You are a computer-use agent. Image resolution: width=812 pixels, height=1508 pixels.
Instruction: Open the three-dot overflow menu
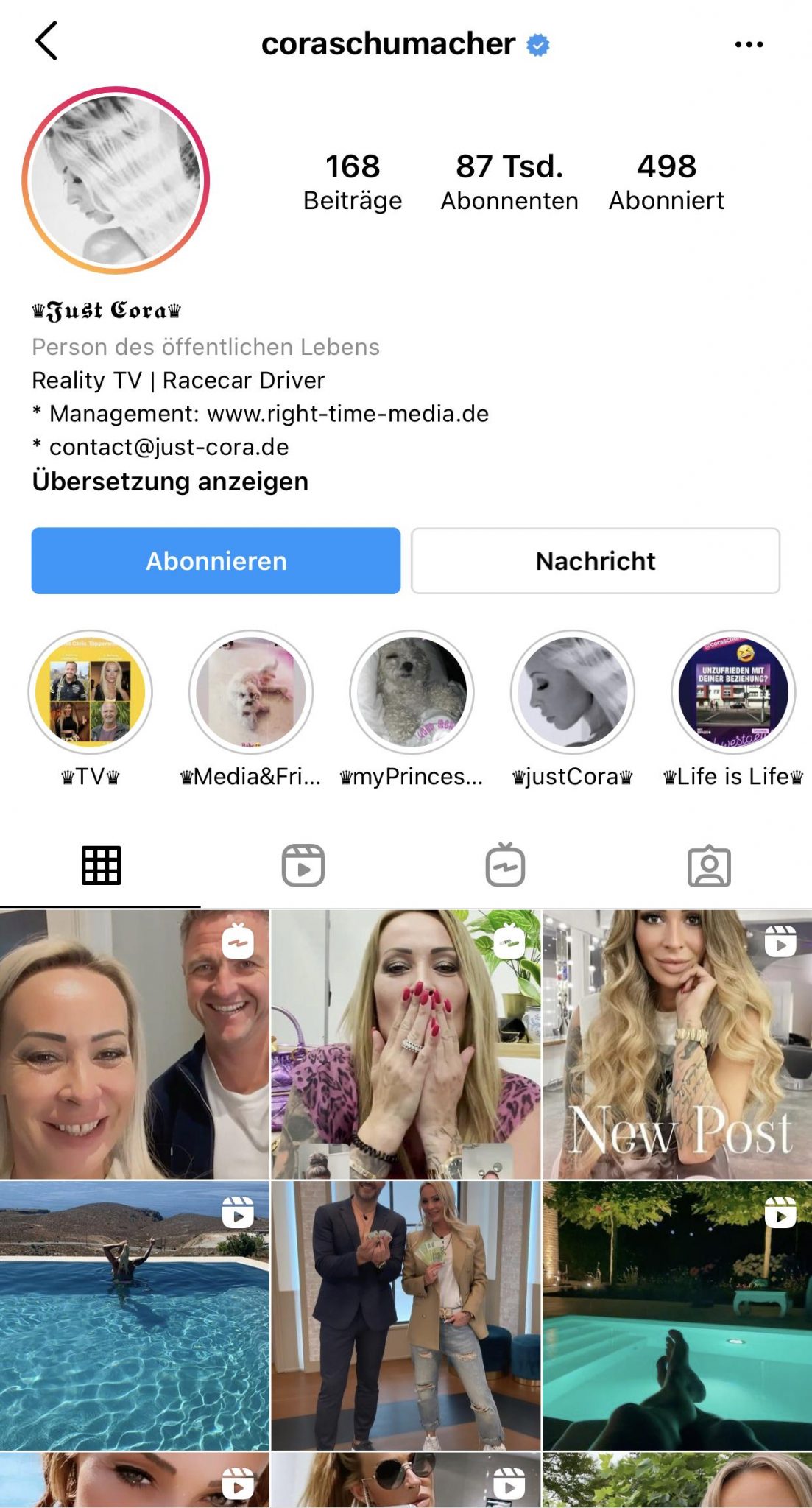(x=748, y=45)
